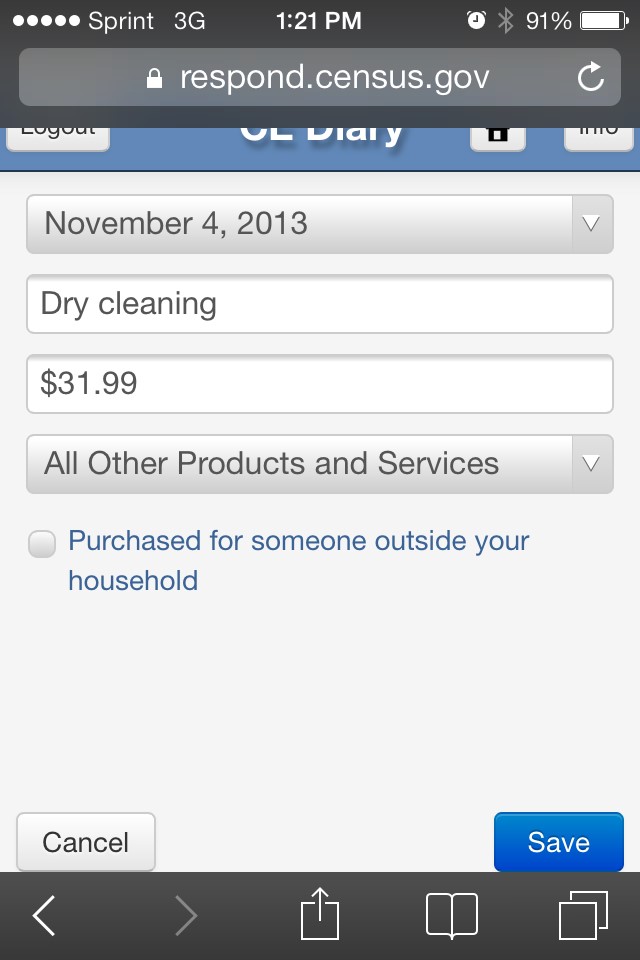This screenshot has height=960, width=640.
Task: Edit the $31.99 amount field
Action: coord(319,384)
